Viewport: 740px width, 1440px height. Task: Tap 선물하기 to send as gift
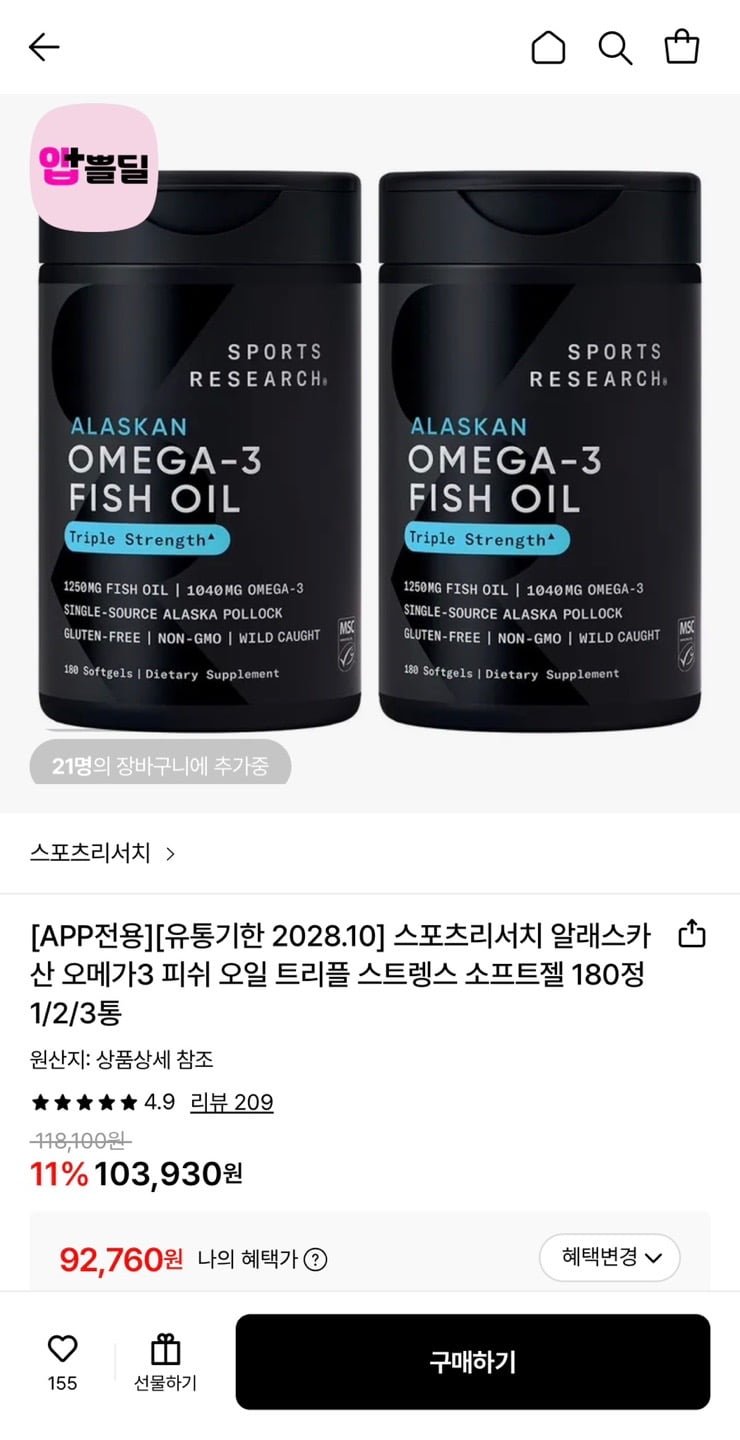tap(166, 1362)
